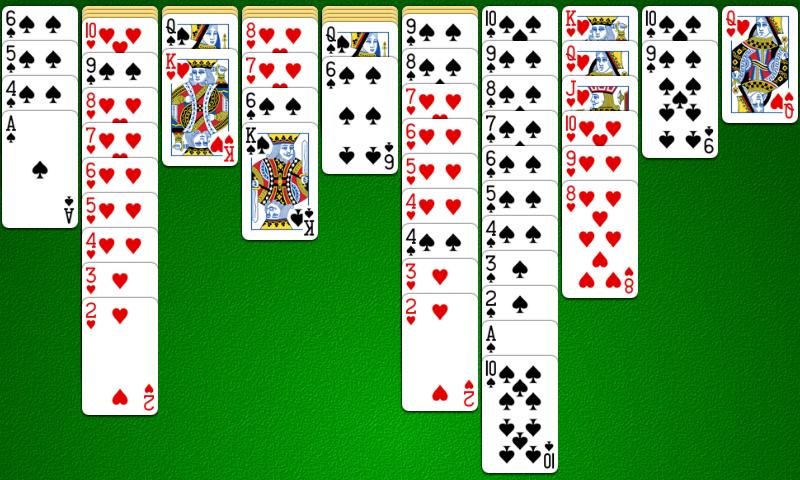Select the king of spades card

click(x=280, y=185)
